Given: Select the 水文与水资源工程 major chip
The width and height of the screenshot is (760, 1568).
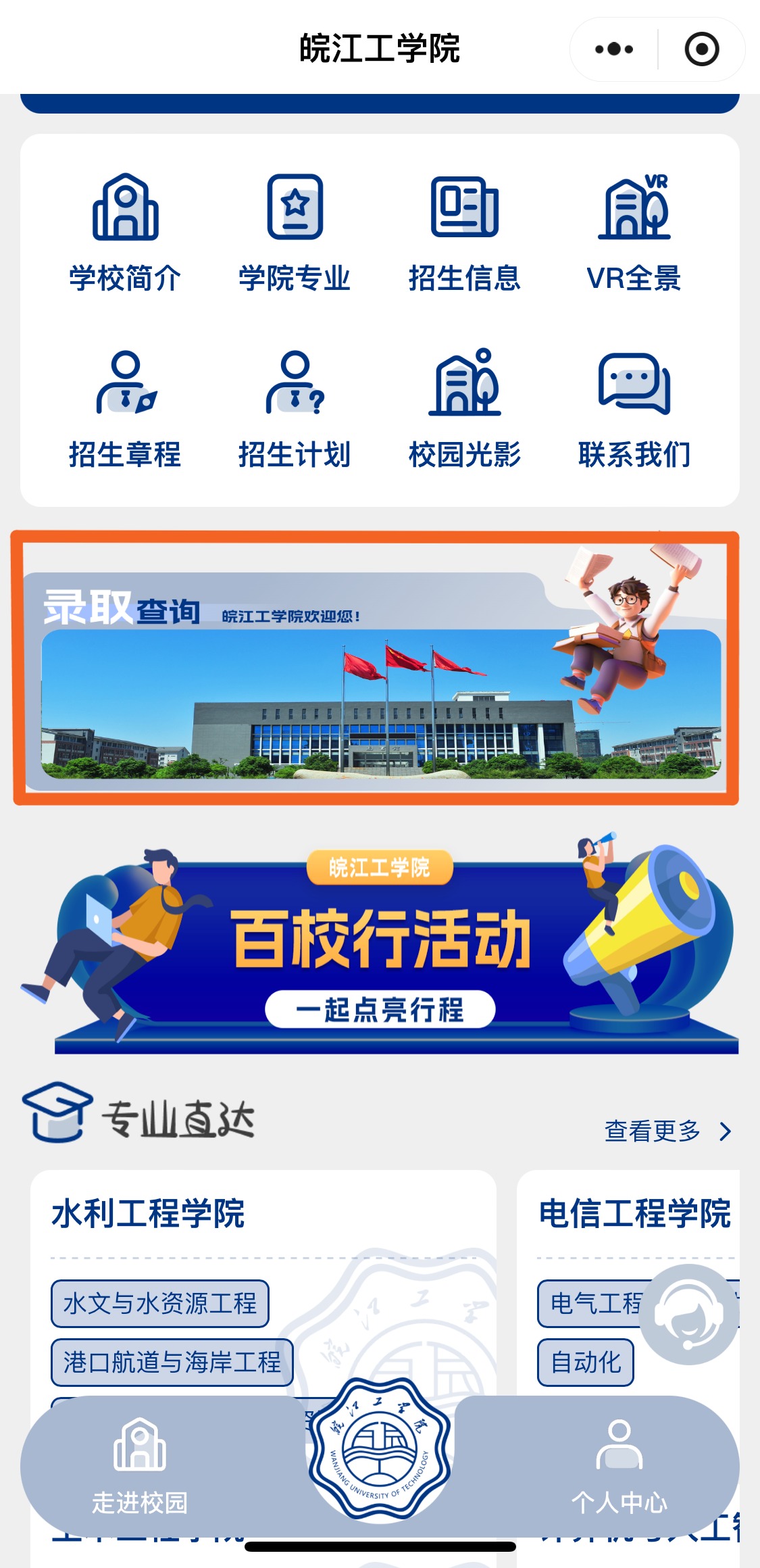Looking at the screenshot, I should pos(160,1303).
